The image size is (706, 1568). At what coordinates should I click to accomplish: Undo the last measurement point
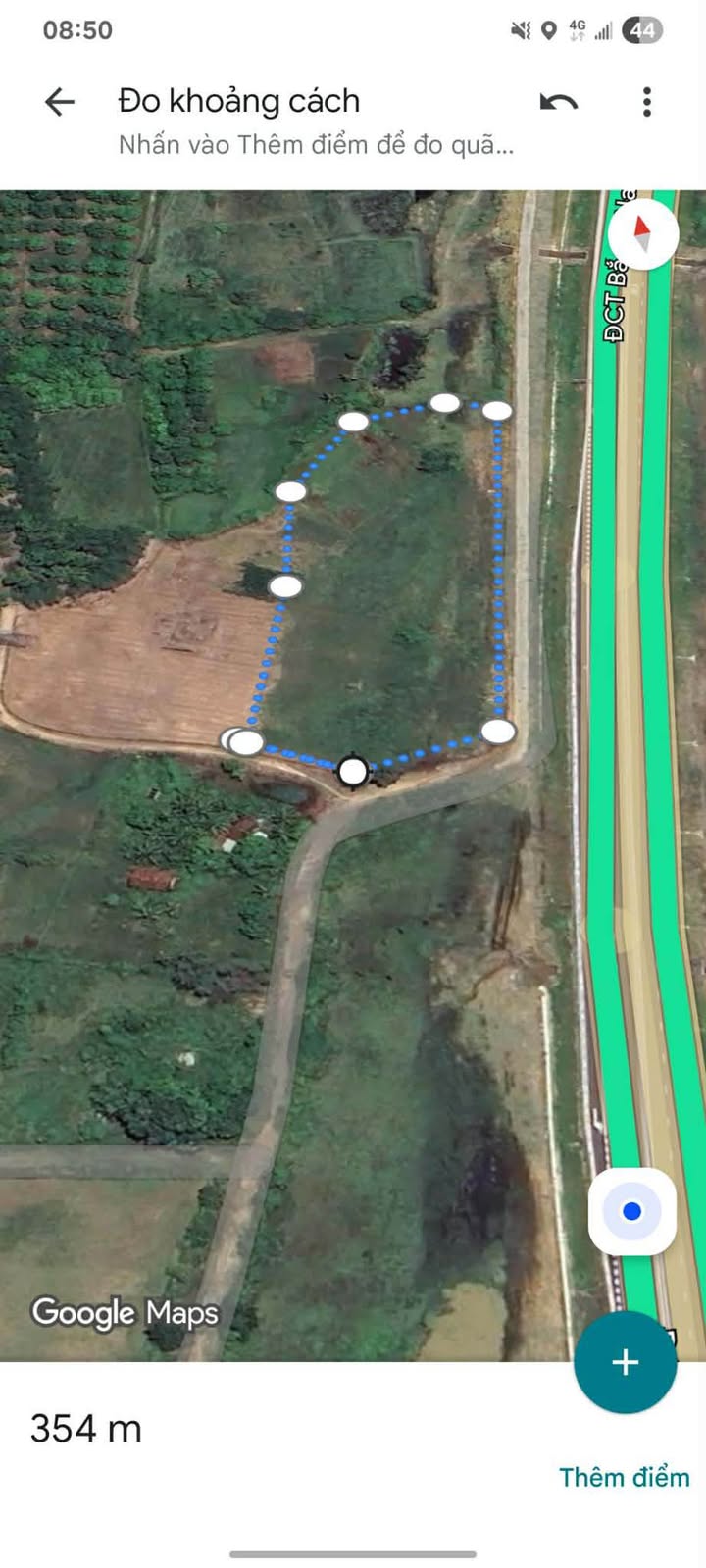pos(559,102)
